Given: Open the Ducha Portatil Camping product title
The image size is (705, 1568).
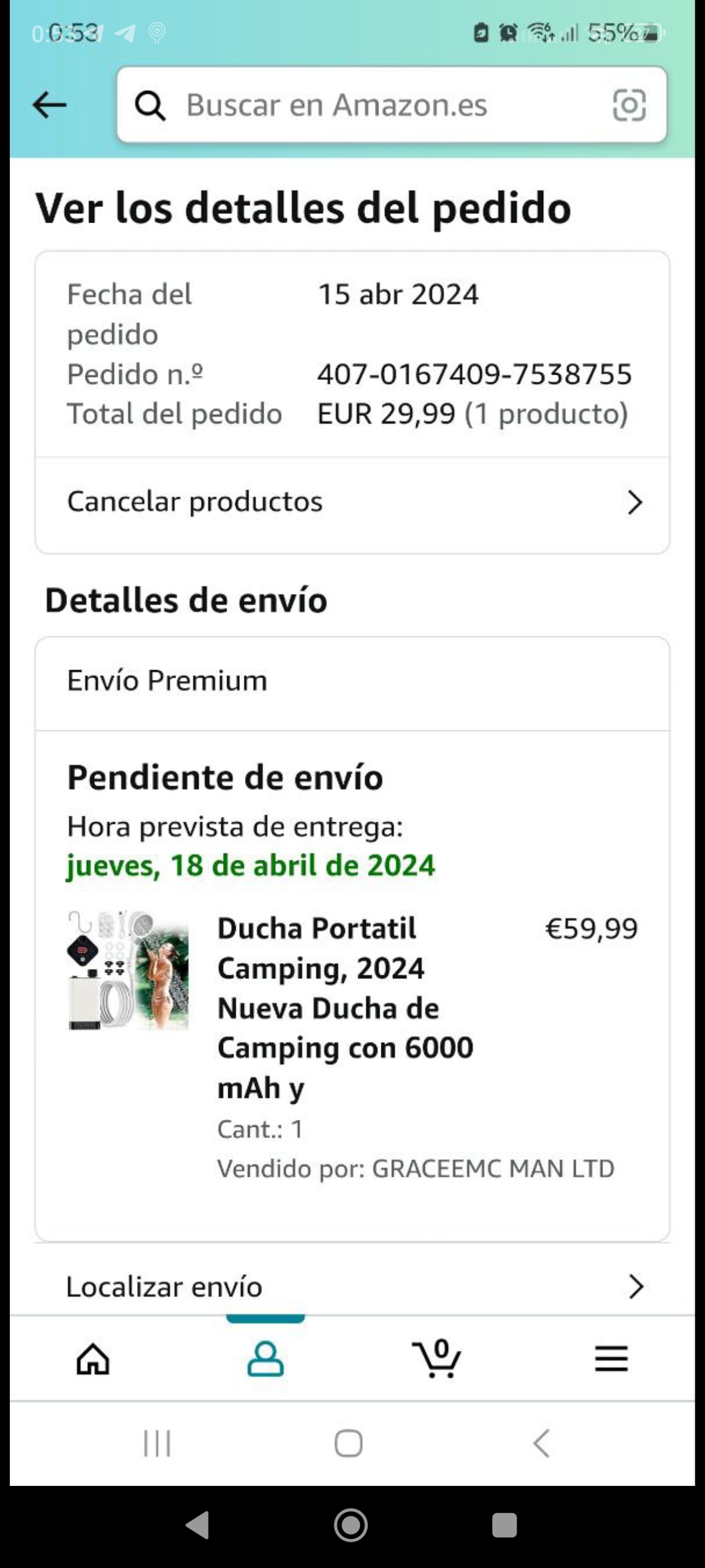Looking at the screenshot, I should 345,1007.
